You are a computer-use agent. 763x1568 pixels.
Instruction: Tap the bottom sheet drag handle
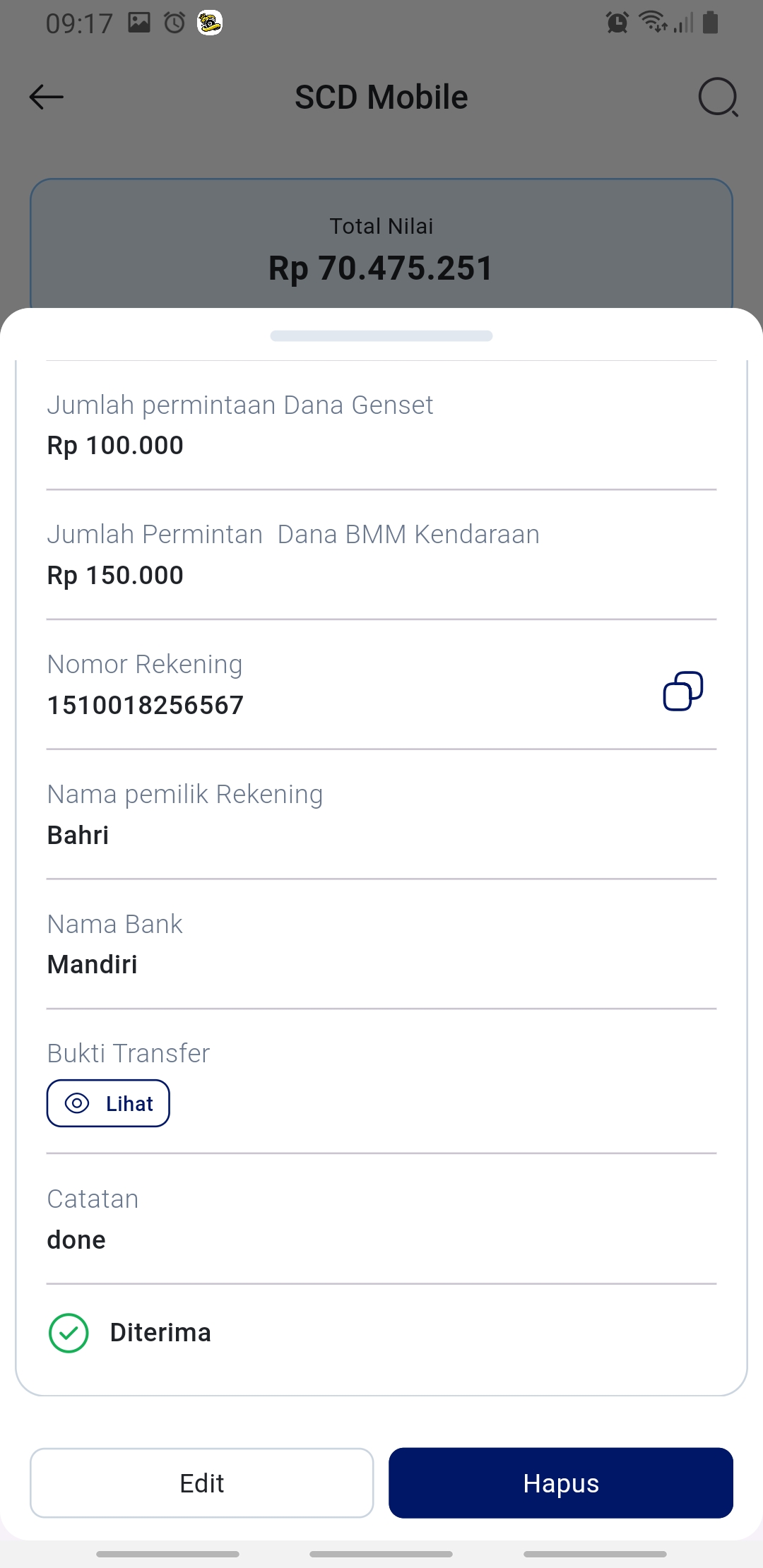point(381,335)
